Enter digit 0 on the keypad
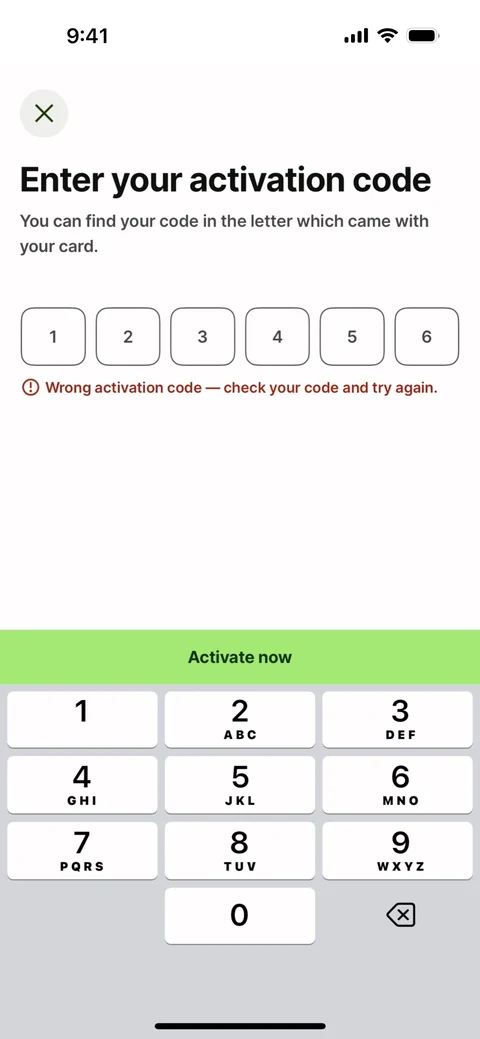 [239, 916]
